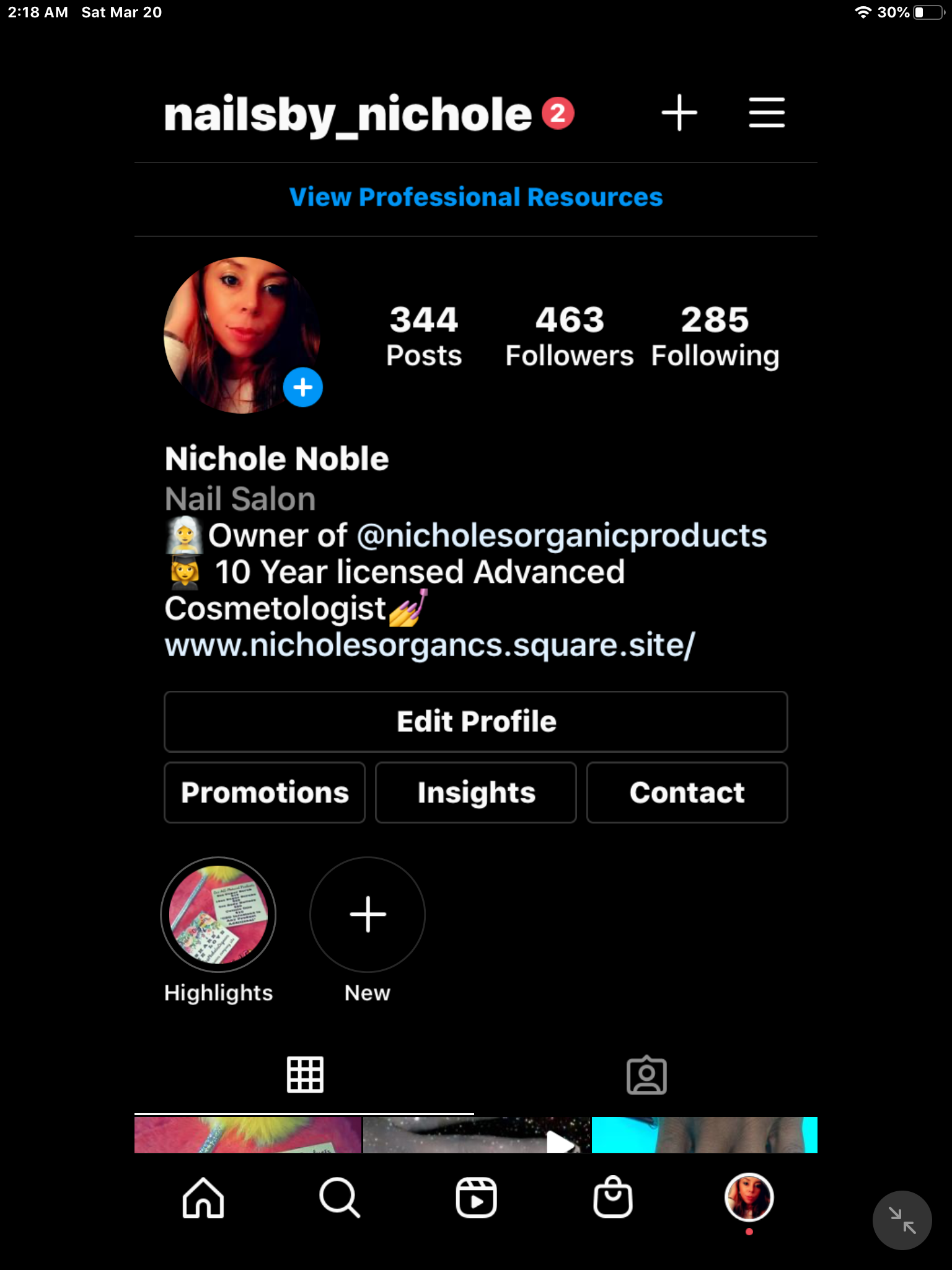Open the hamburger menu

767,113
